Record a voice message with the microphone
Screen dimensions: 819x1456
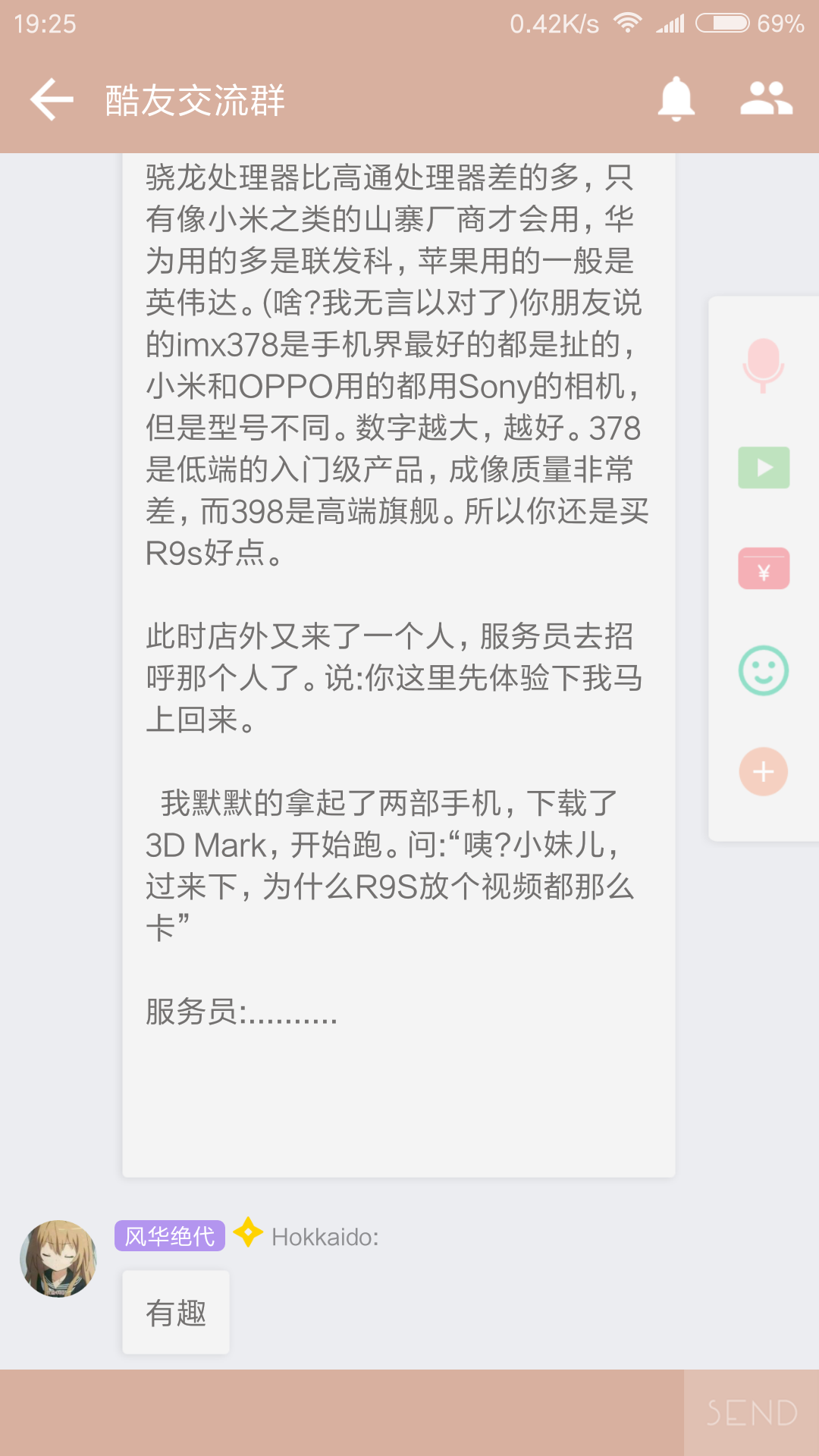pyautogui.click(x=763, y=366)
